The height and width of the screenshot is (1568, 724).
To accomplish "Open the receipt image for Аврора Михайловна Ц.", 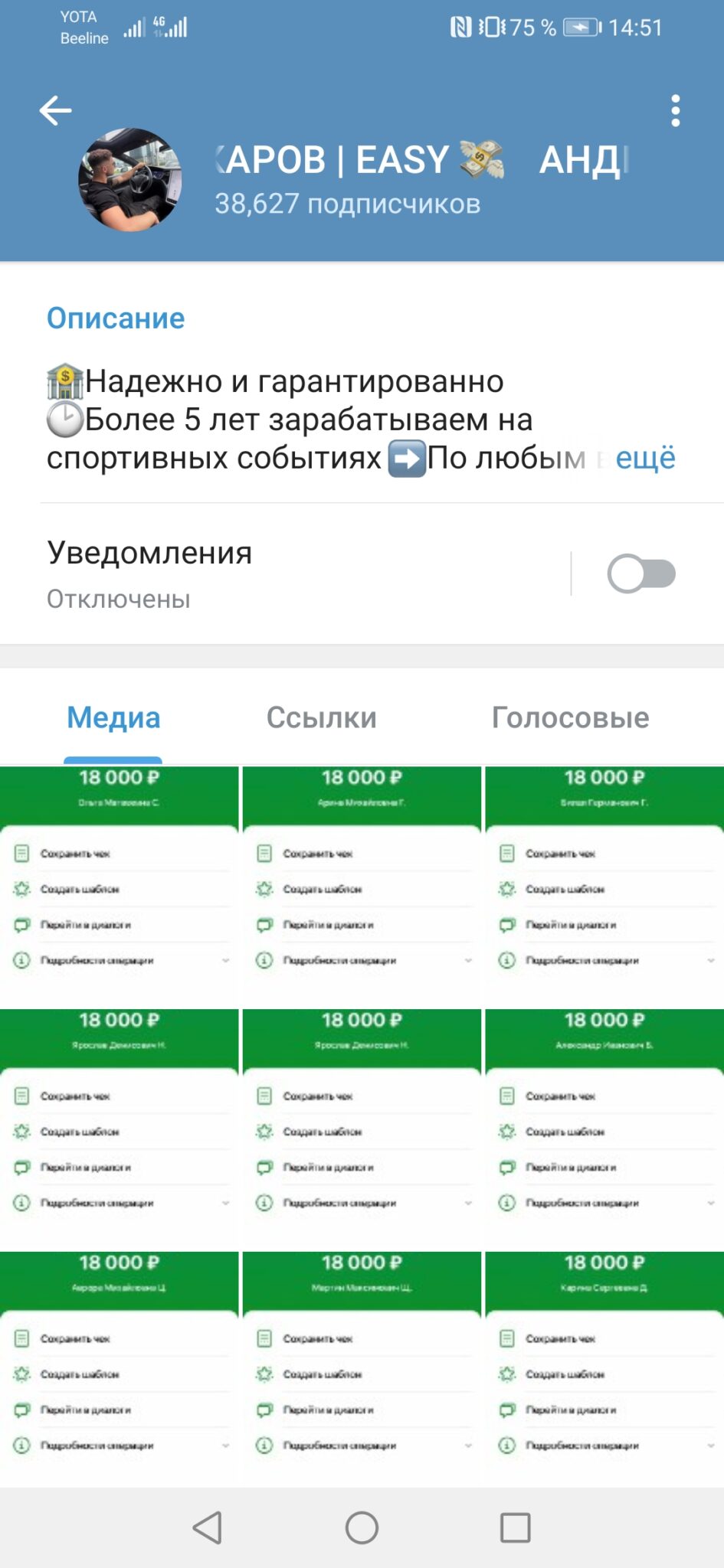I will (119, 1370).
